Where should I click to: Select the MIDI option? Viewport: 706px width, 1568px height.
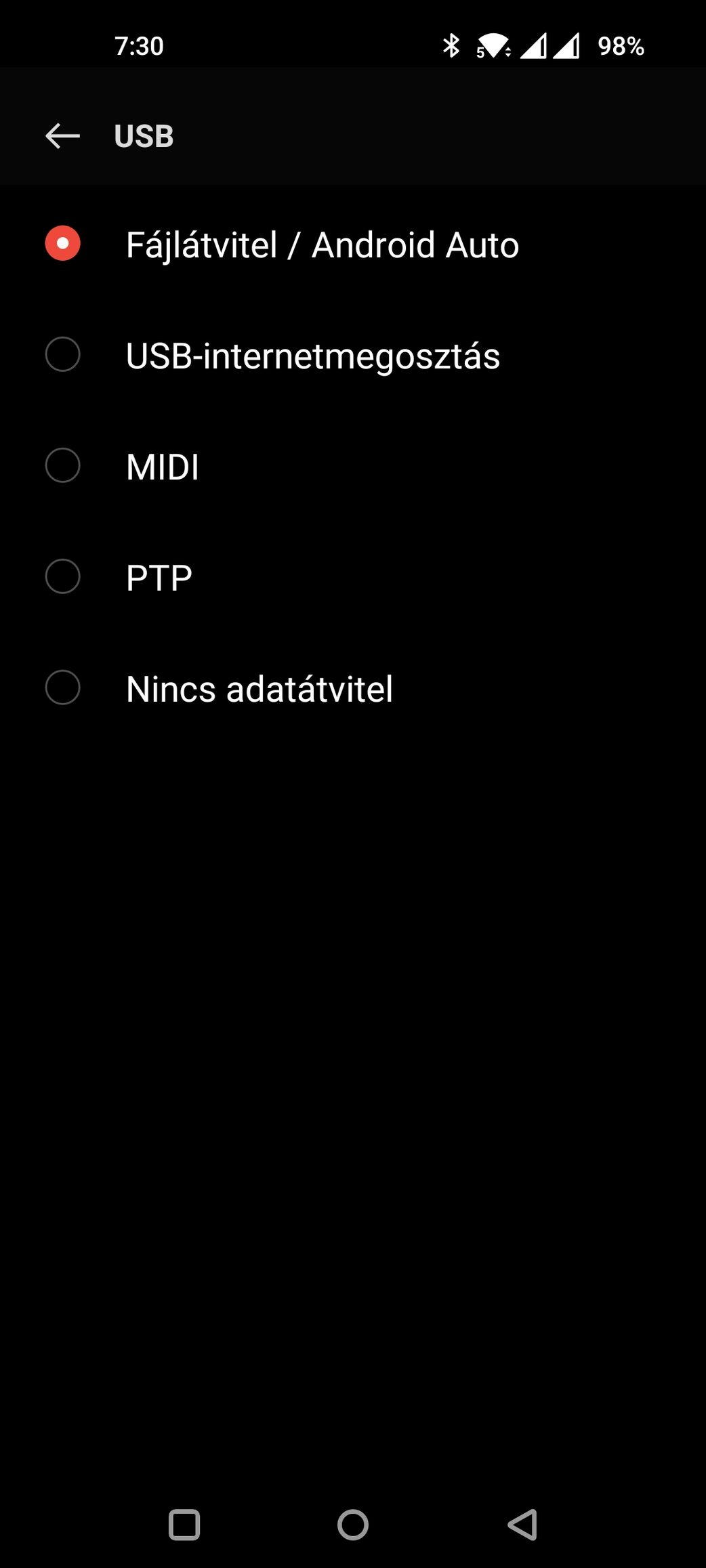tap(353, 466)
